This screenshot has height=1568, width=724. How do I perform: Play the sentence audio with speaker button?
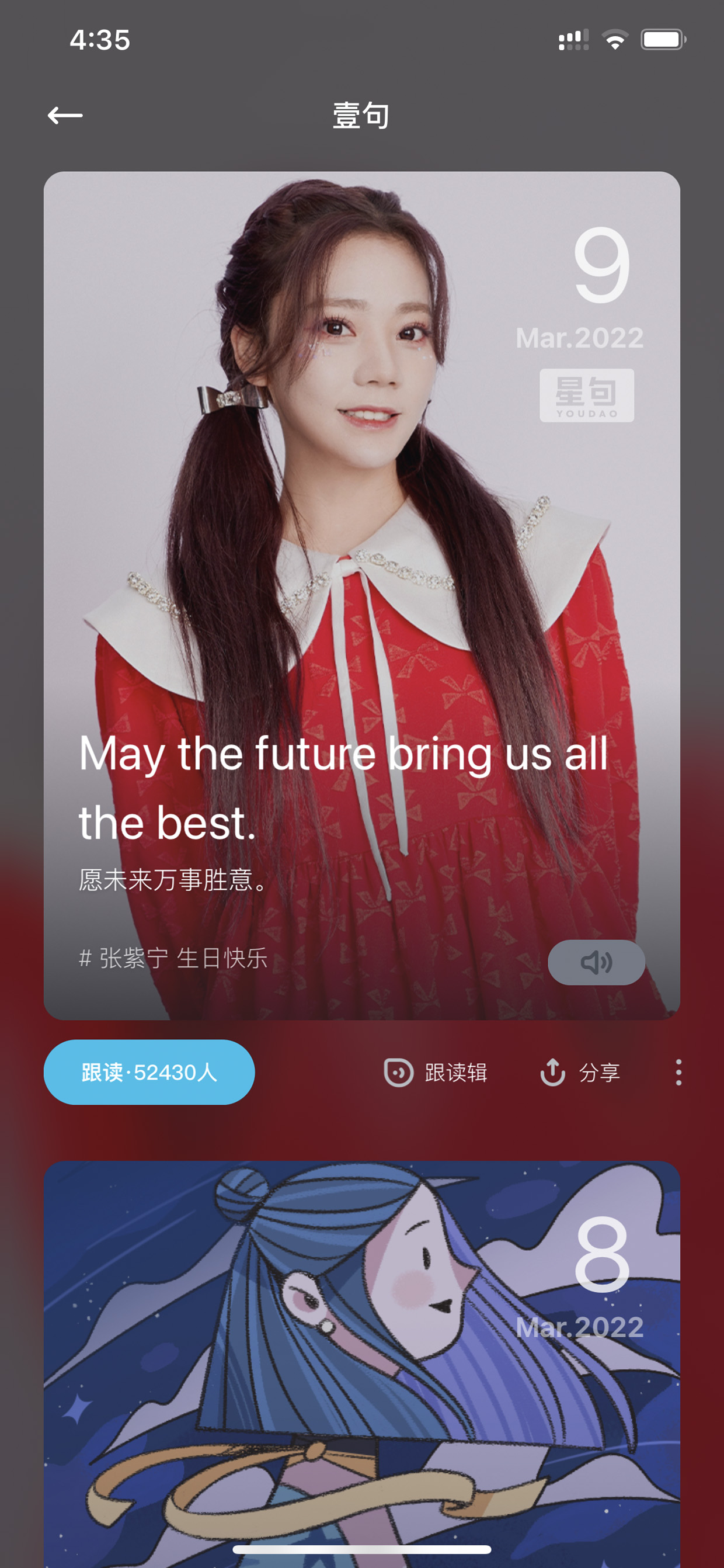596,962
